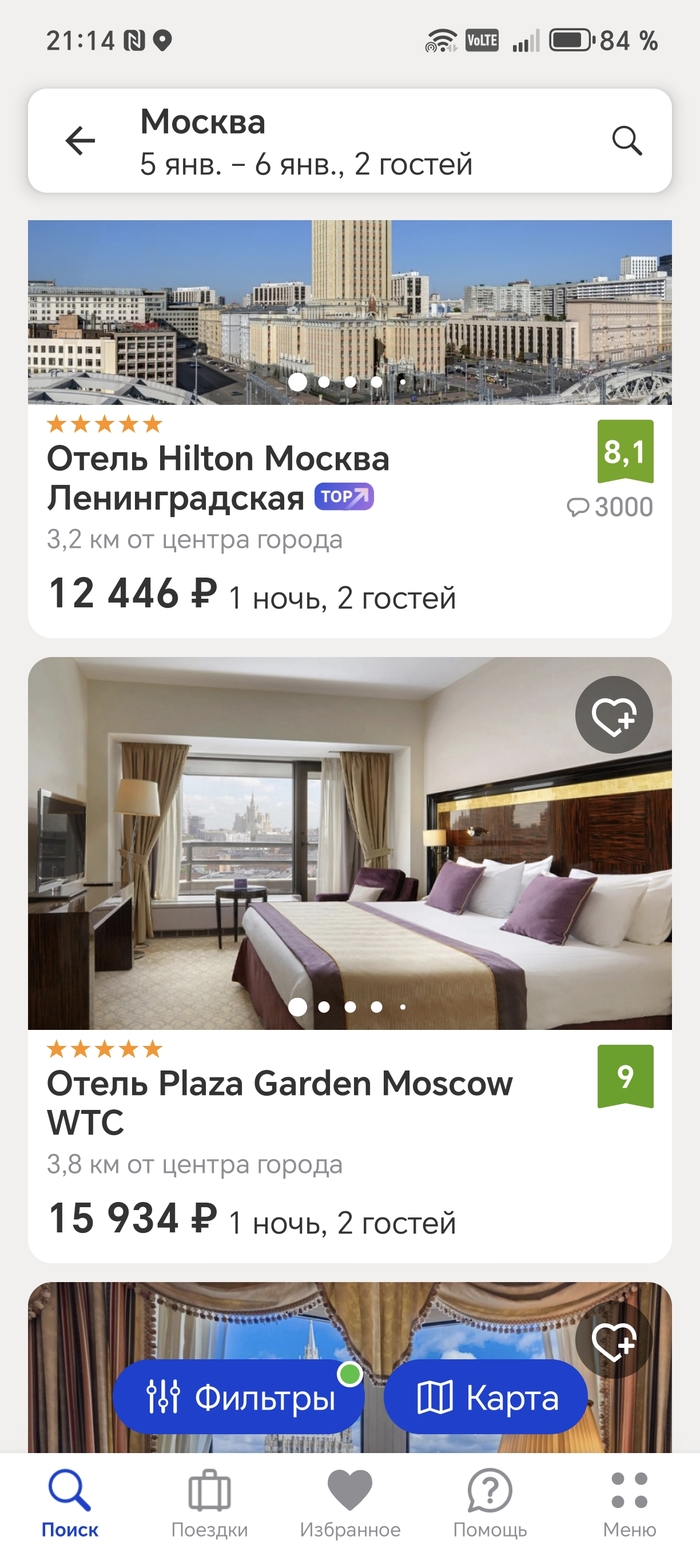700x1544 pixels.
Task: Go back from the Москва search results
Action: [80, 141]
